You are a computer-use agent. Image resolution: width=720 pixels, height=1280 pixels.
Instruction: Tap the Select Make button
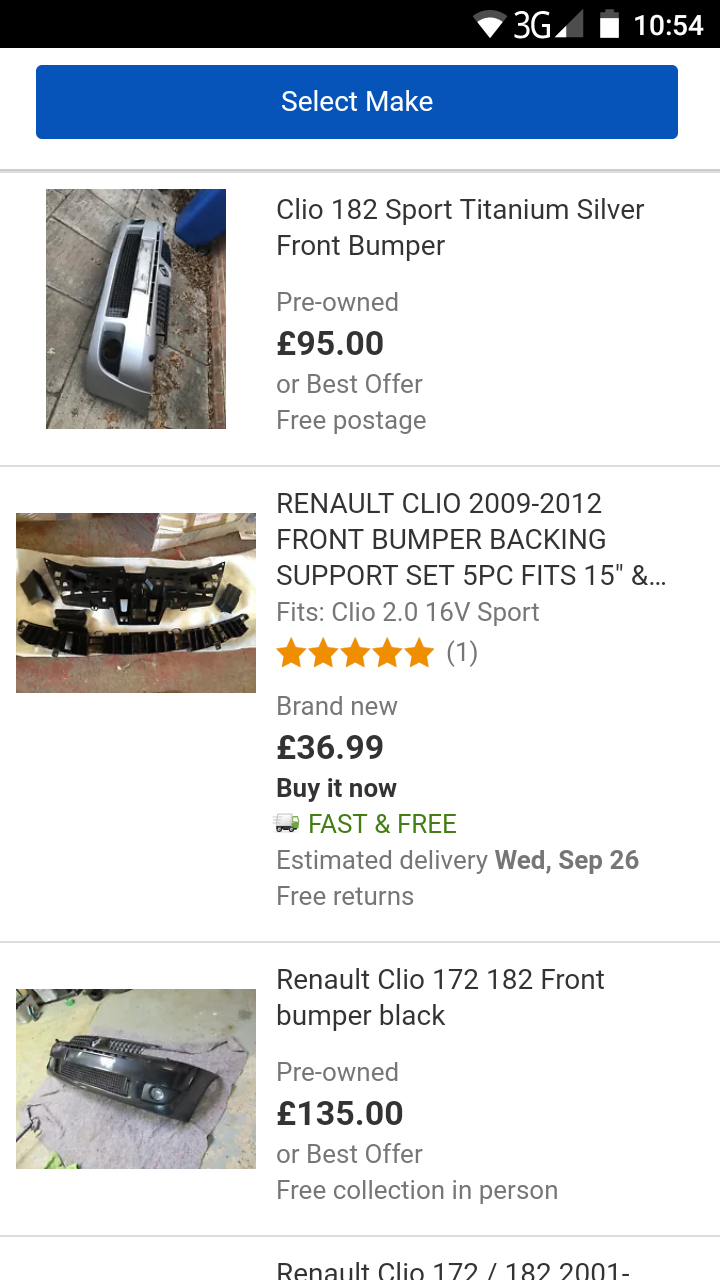point(357,102)
